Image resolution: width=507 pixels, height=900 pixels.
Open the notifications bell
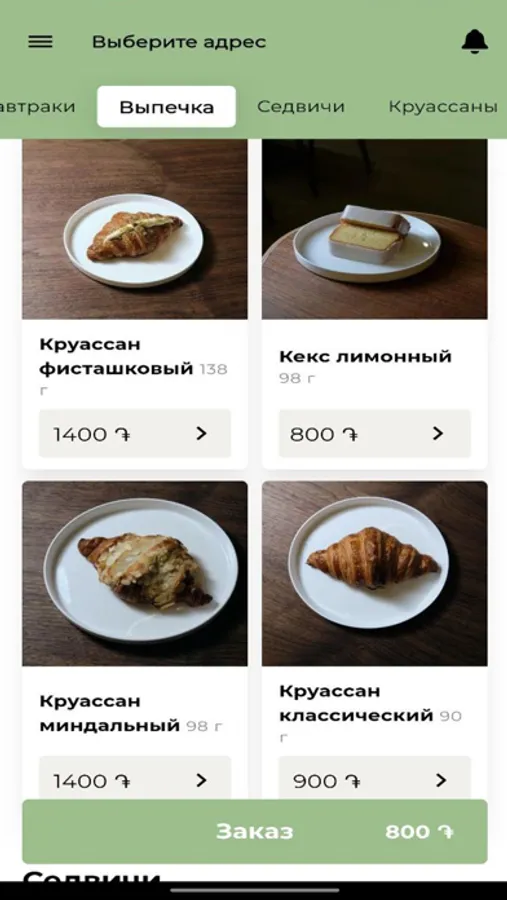point(475,41)
